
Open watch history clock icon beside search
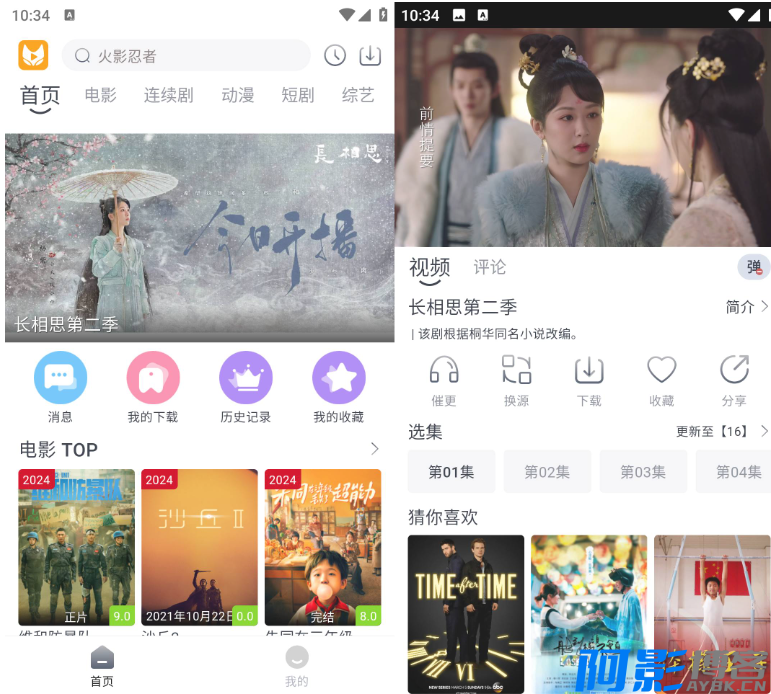coord(334,56)
